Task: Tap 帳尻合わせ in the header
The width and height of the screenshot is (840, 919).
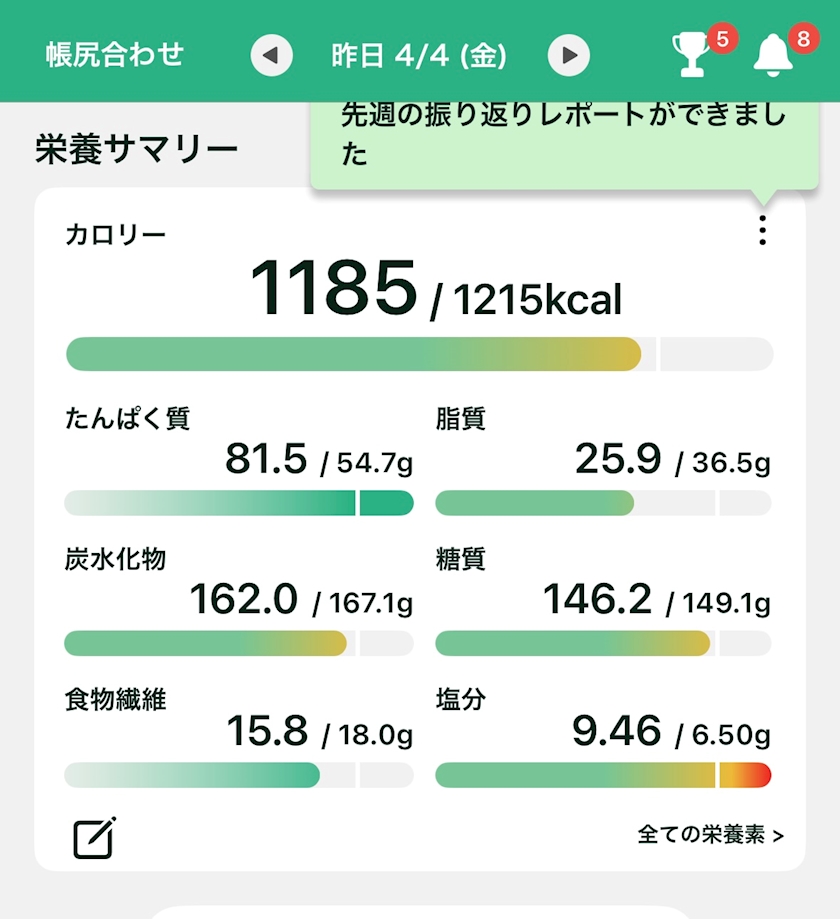Action: 115,54
